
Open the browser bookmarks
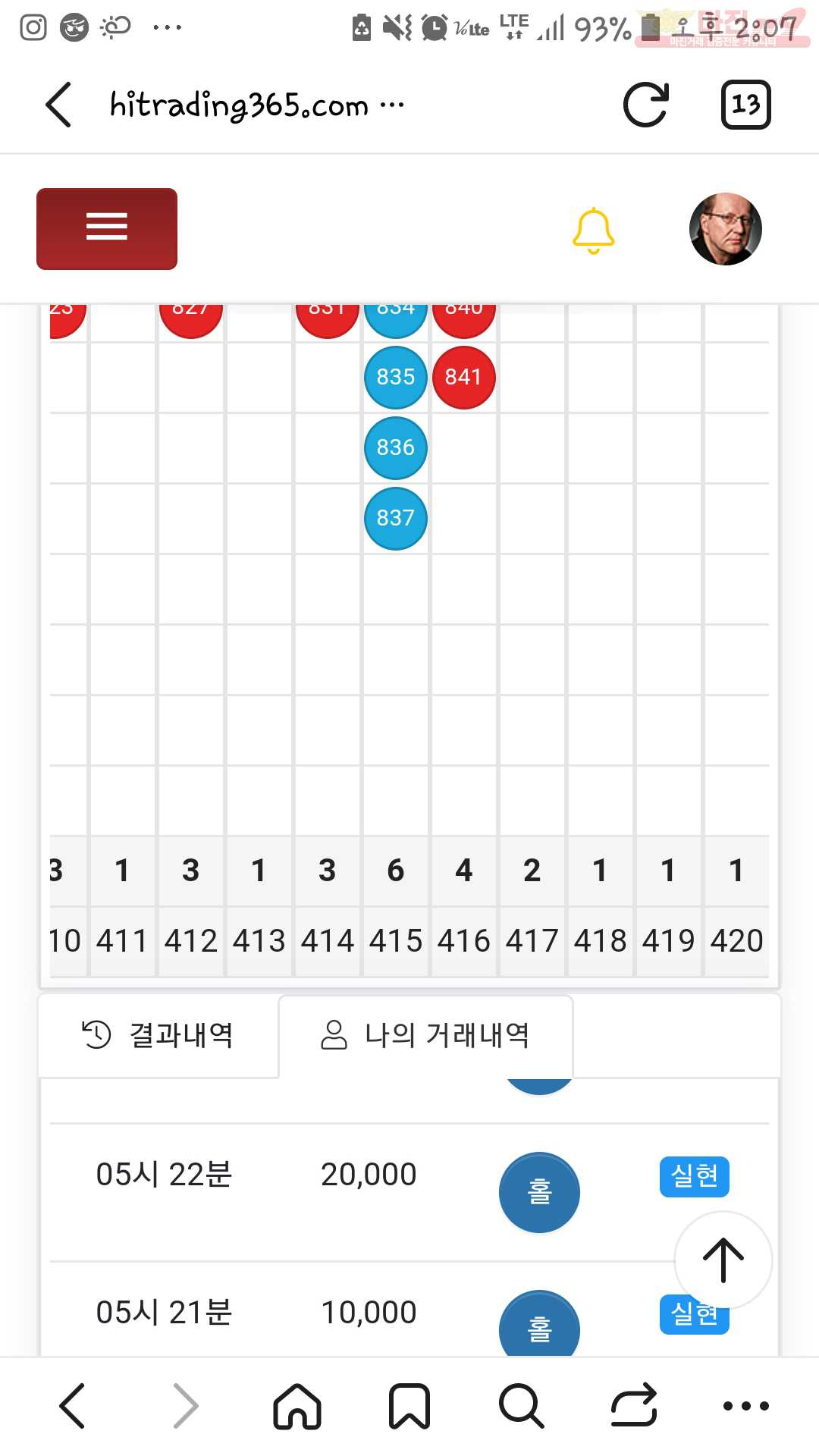point(409,1405)
